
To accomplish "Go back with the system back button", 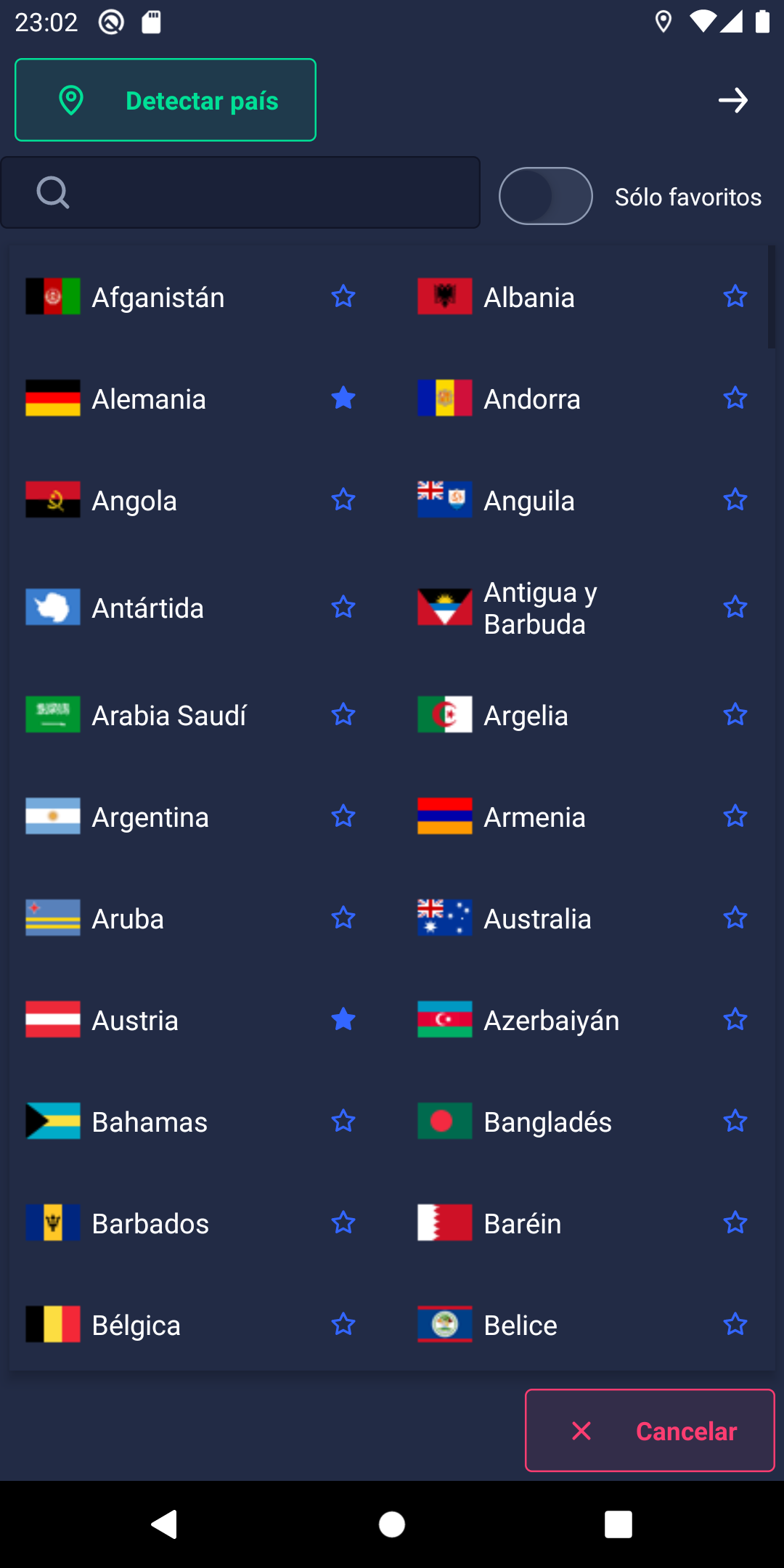I will point(164,1524).
